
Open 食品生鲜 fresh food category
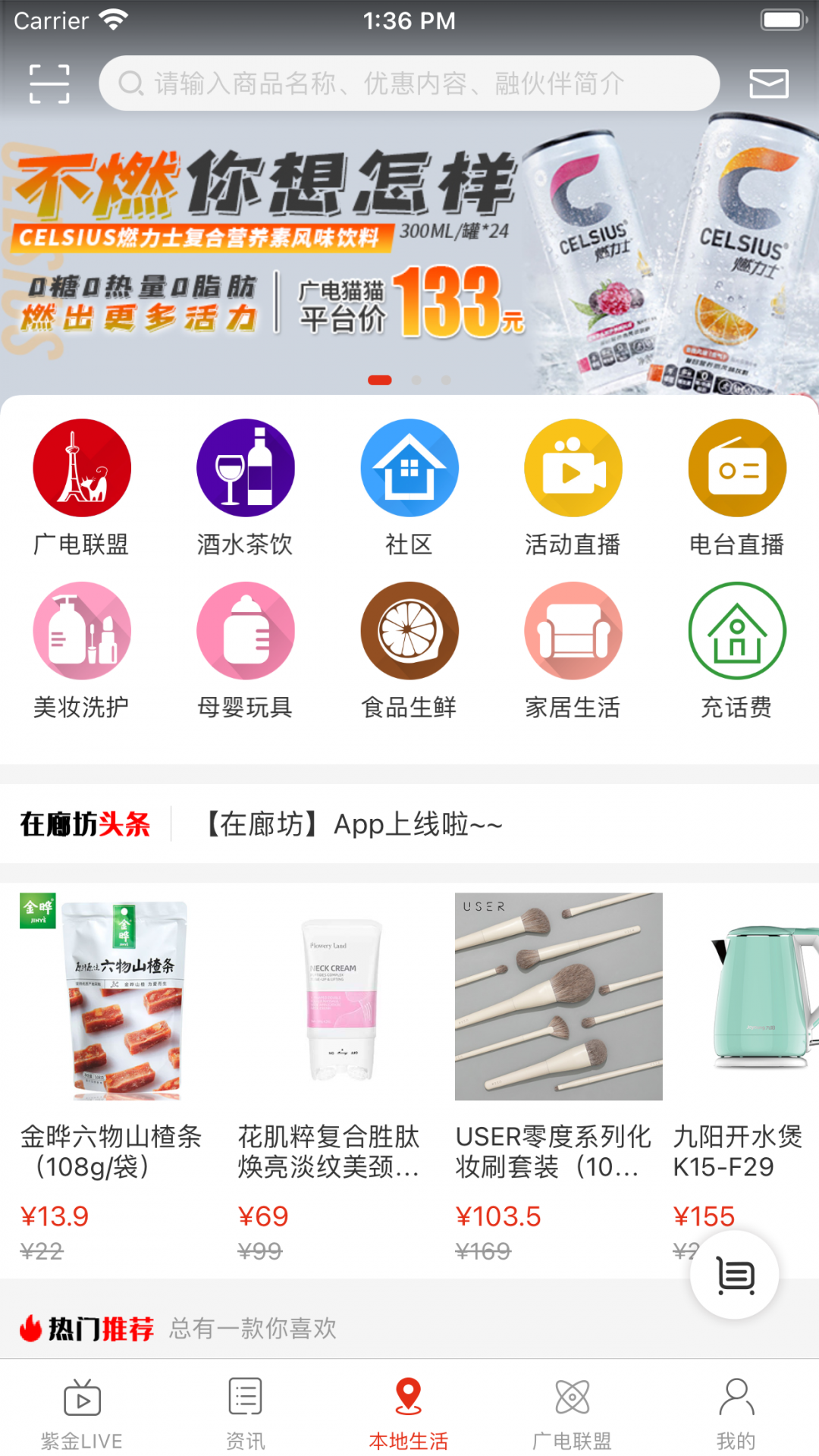(409, 630)
